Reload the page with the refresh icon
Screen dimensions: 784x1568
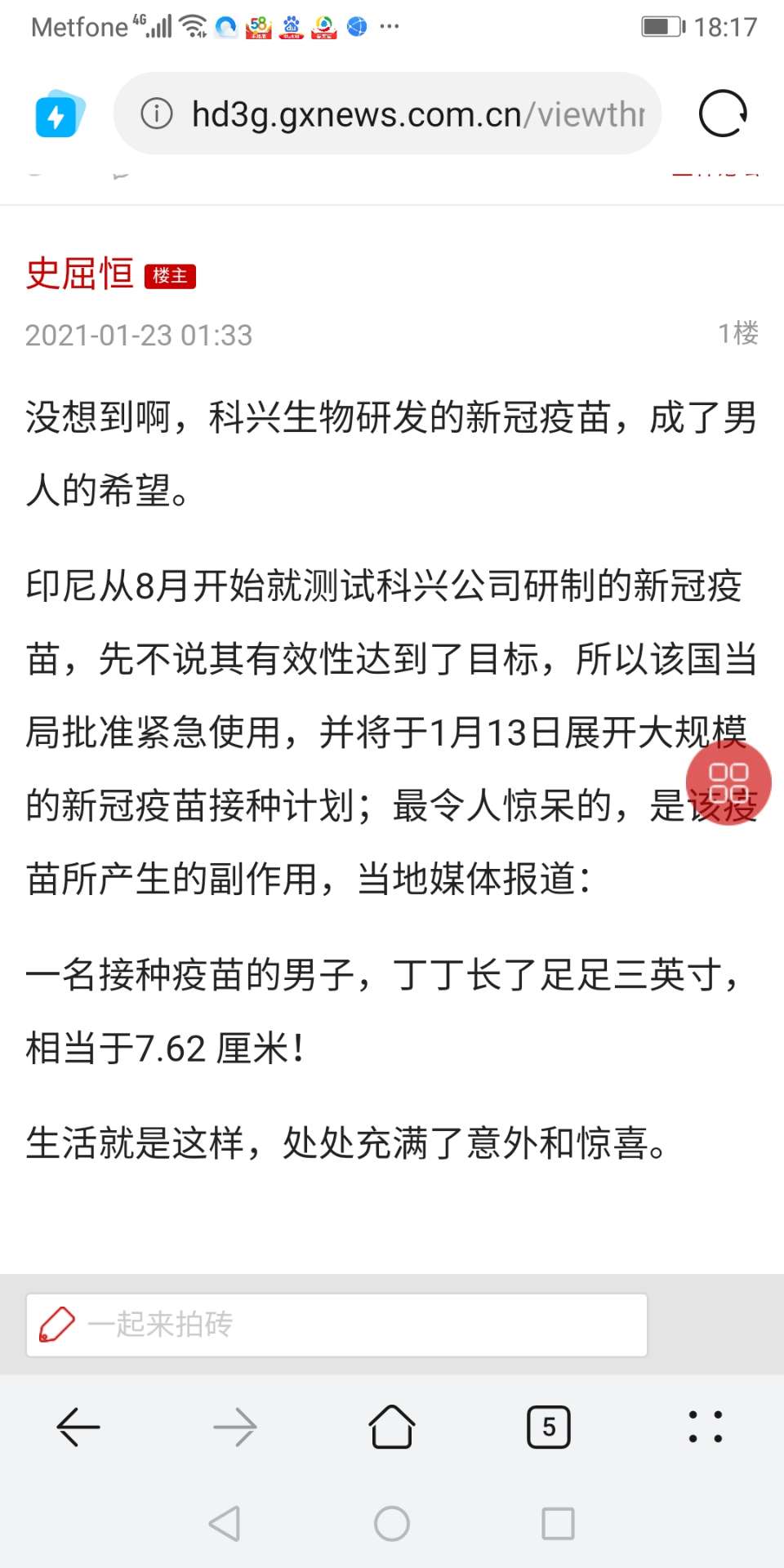coord(723,114)
